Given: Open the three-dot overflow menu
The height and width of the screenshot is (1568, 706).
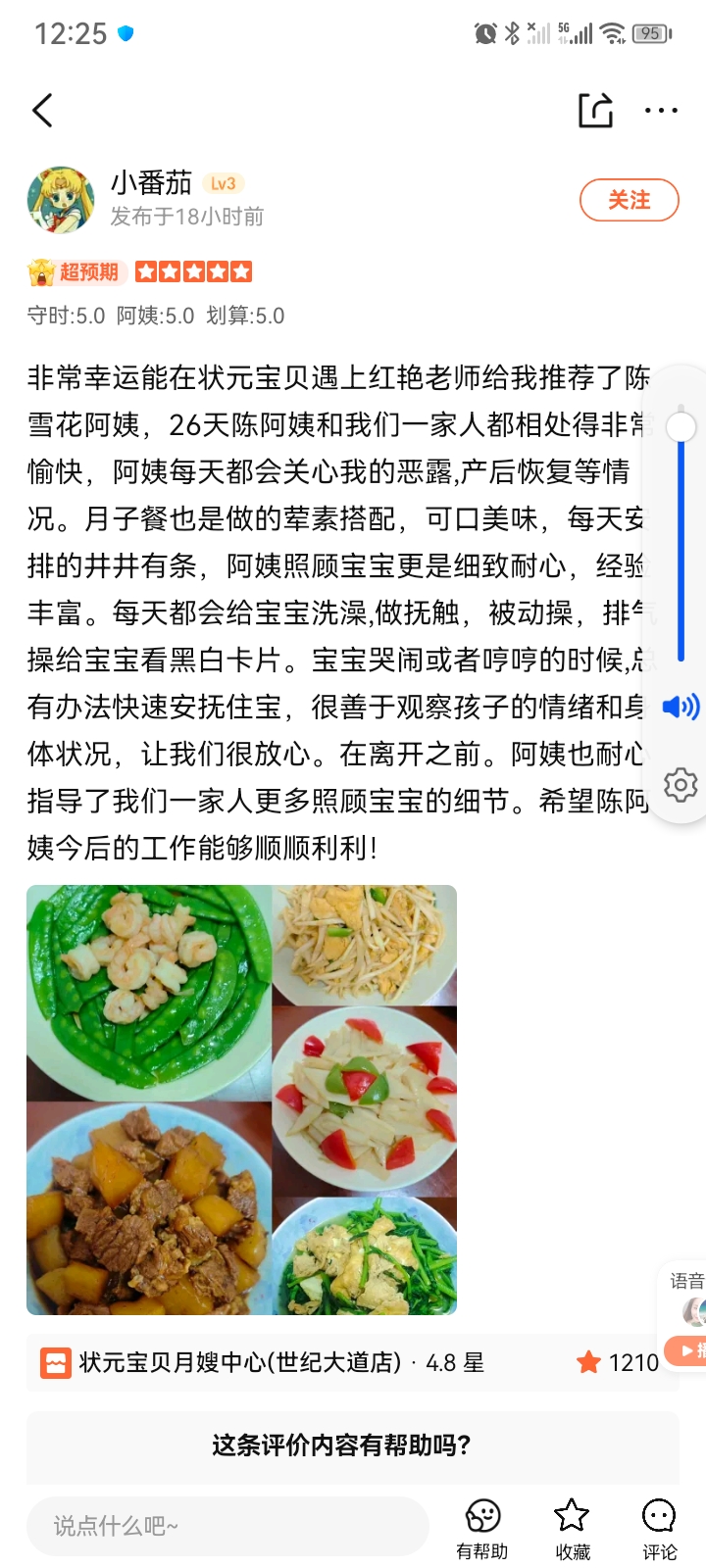Looking at the screenshot, I should click(x=661, y=111).
